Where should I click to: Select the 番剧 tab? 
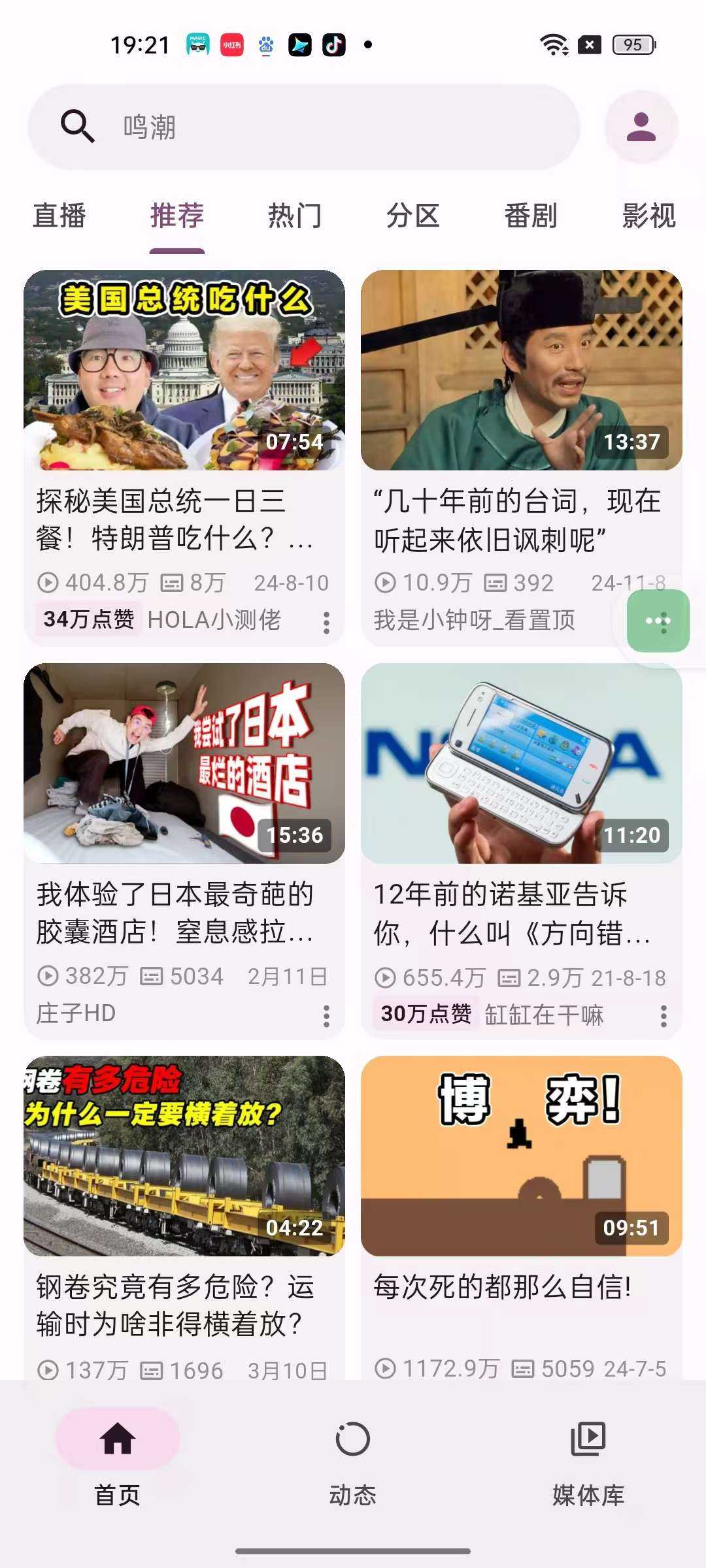tap(530, 216)
